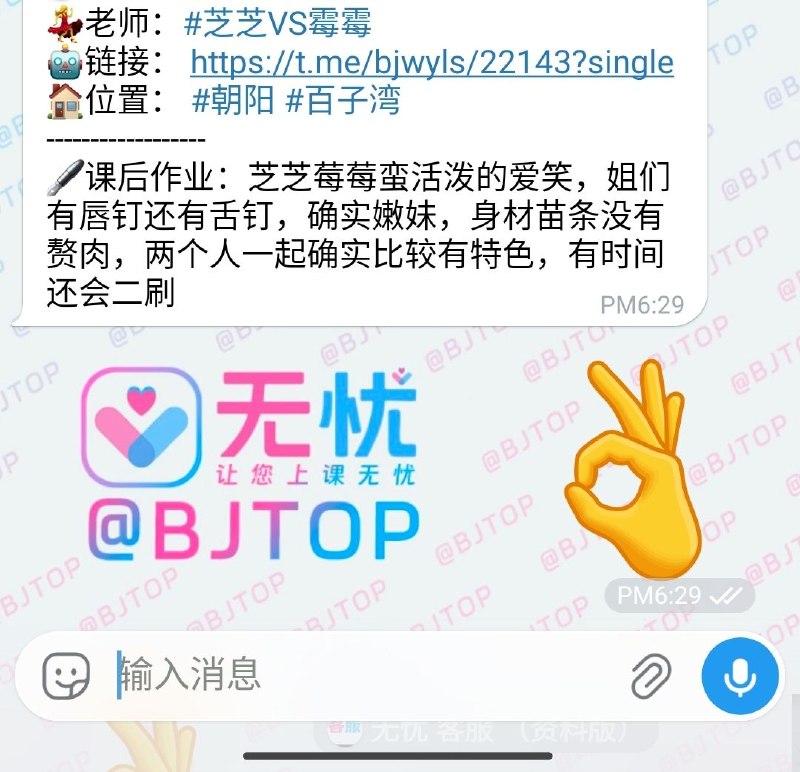Open the #朝阳 hashtag
This screenshot has width=800, height=772.
(233, 100)
